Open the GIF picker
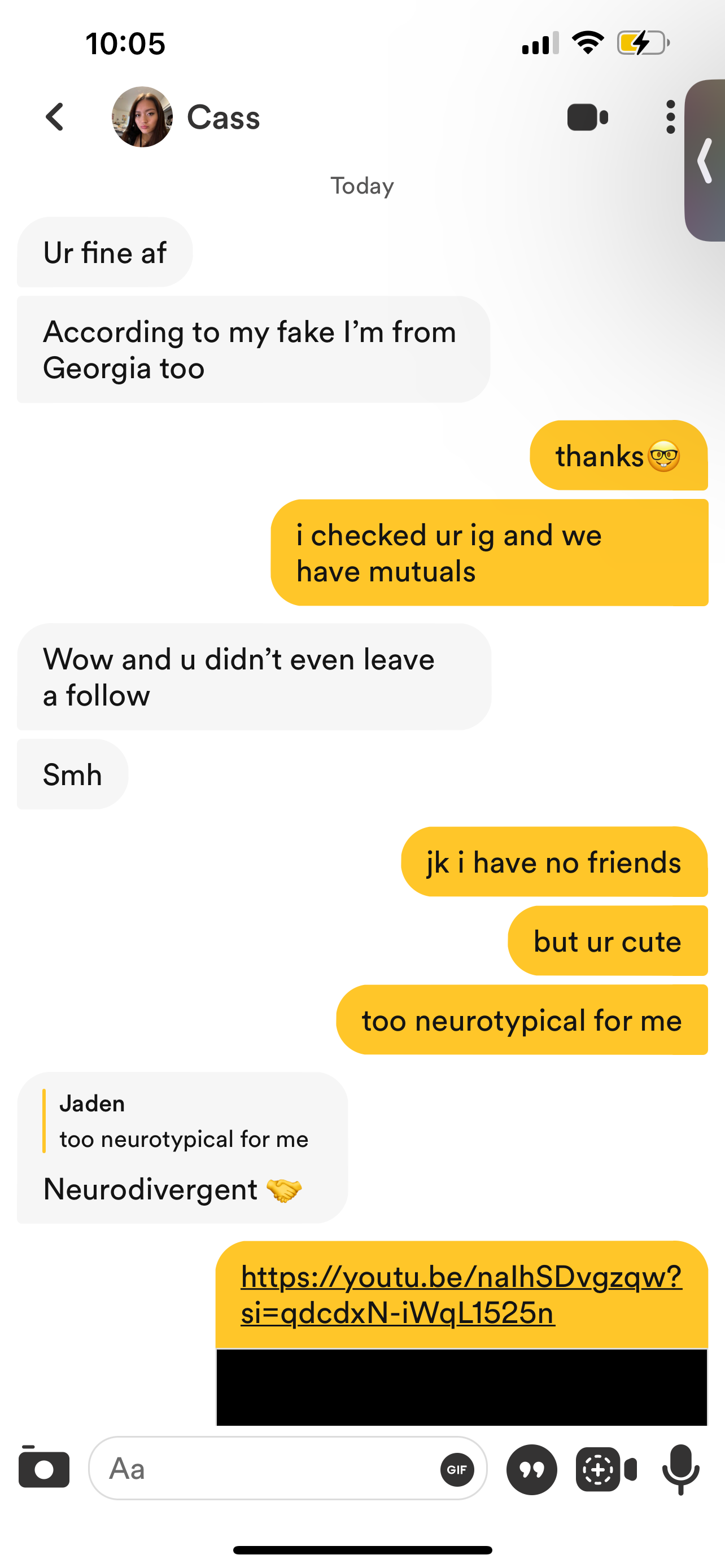This screenshot has height=1568, width=725. 457,1469
